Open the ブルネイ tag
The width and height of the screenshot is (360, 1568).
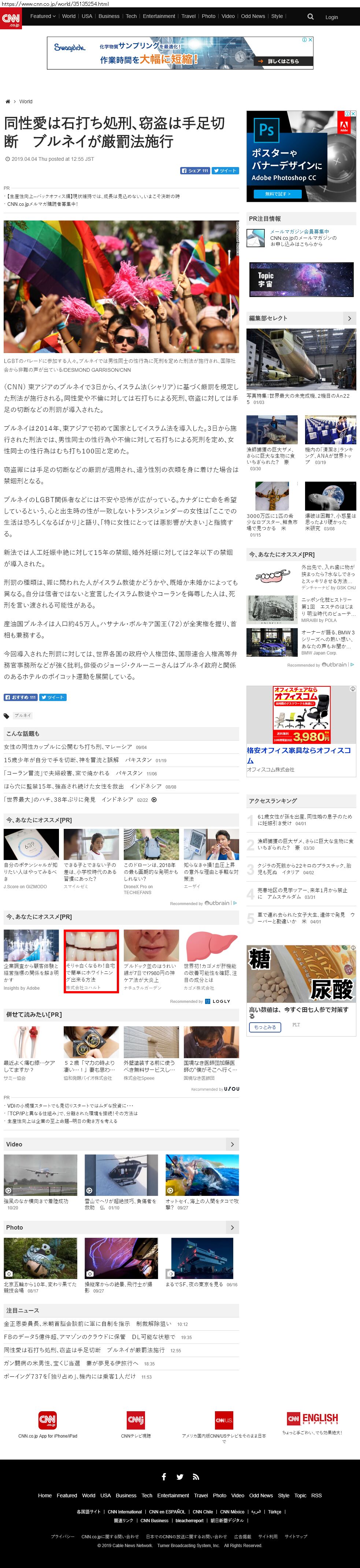pyautogui.click(x=23, y=715)
